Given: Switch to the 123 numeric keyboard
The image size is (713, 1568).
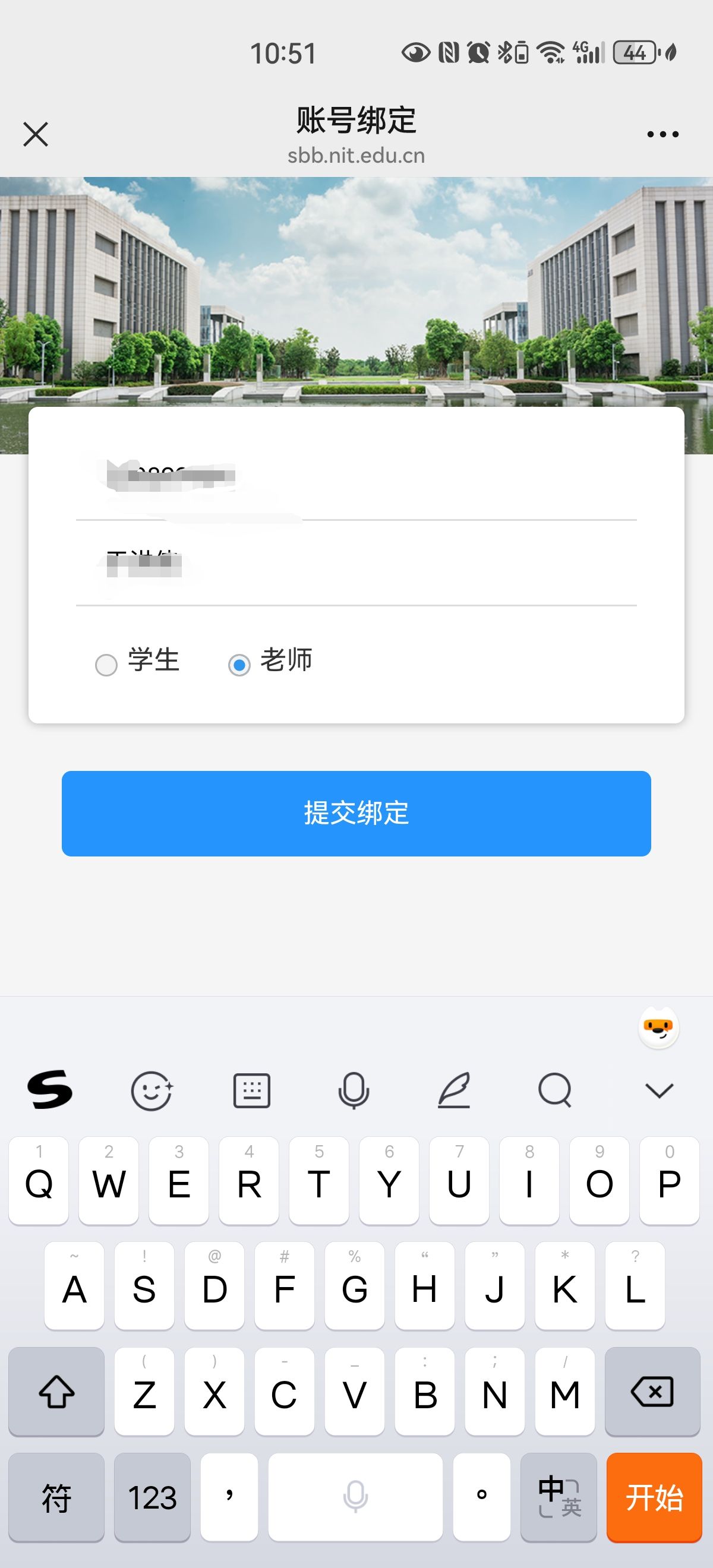Looking at the screenshot, I should [152, 1497].
